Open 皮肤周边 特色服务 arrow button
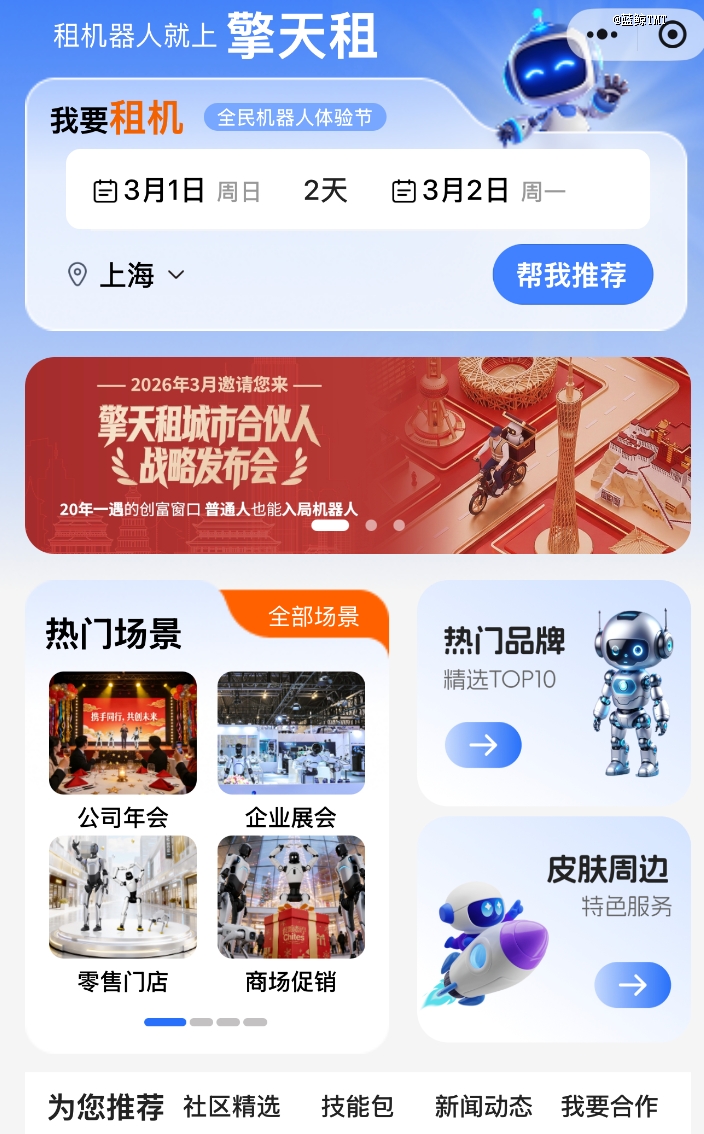 [632, 985]
